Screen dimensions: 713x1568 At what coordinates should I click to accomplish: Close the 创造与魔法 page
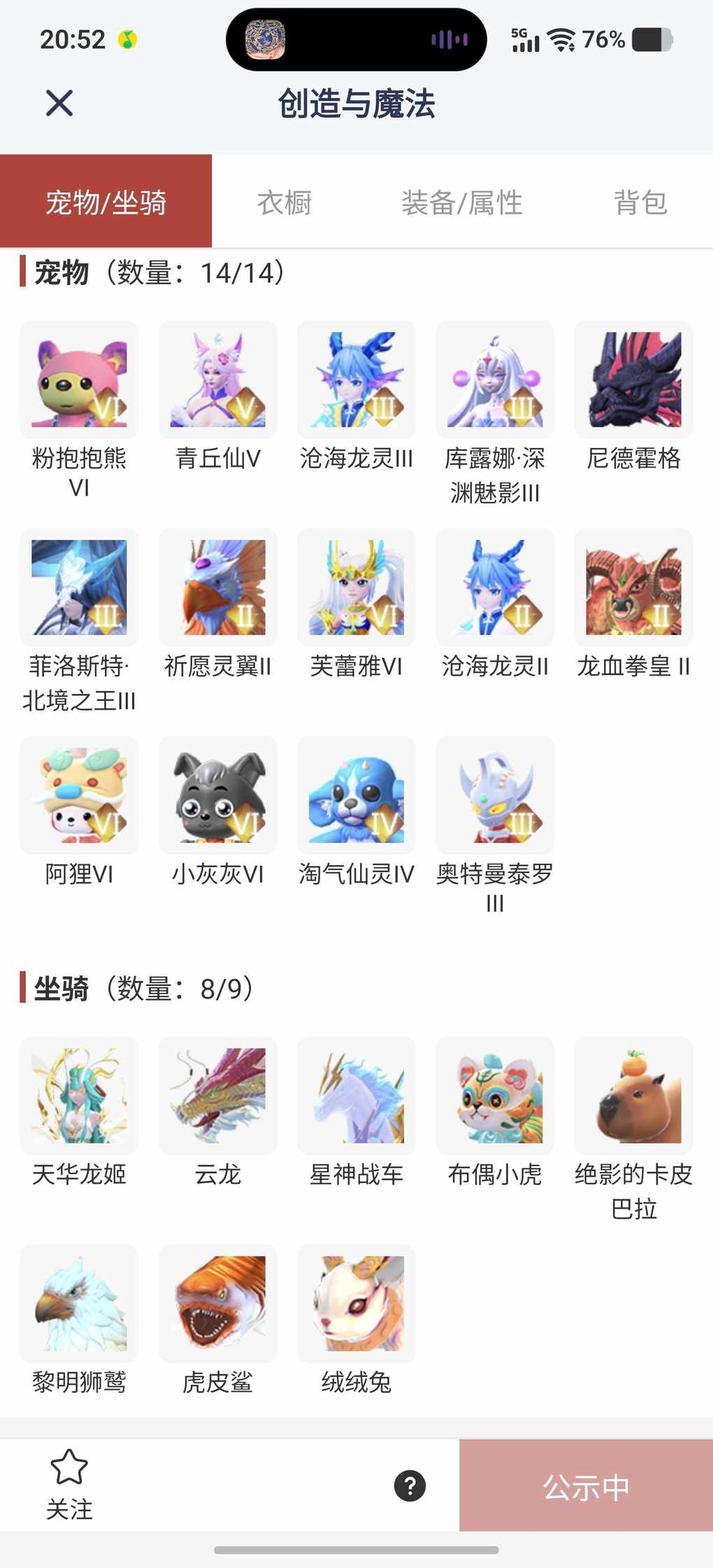click(59, 103)
